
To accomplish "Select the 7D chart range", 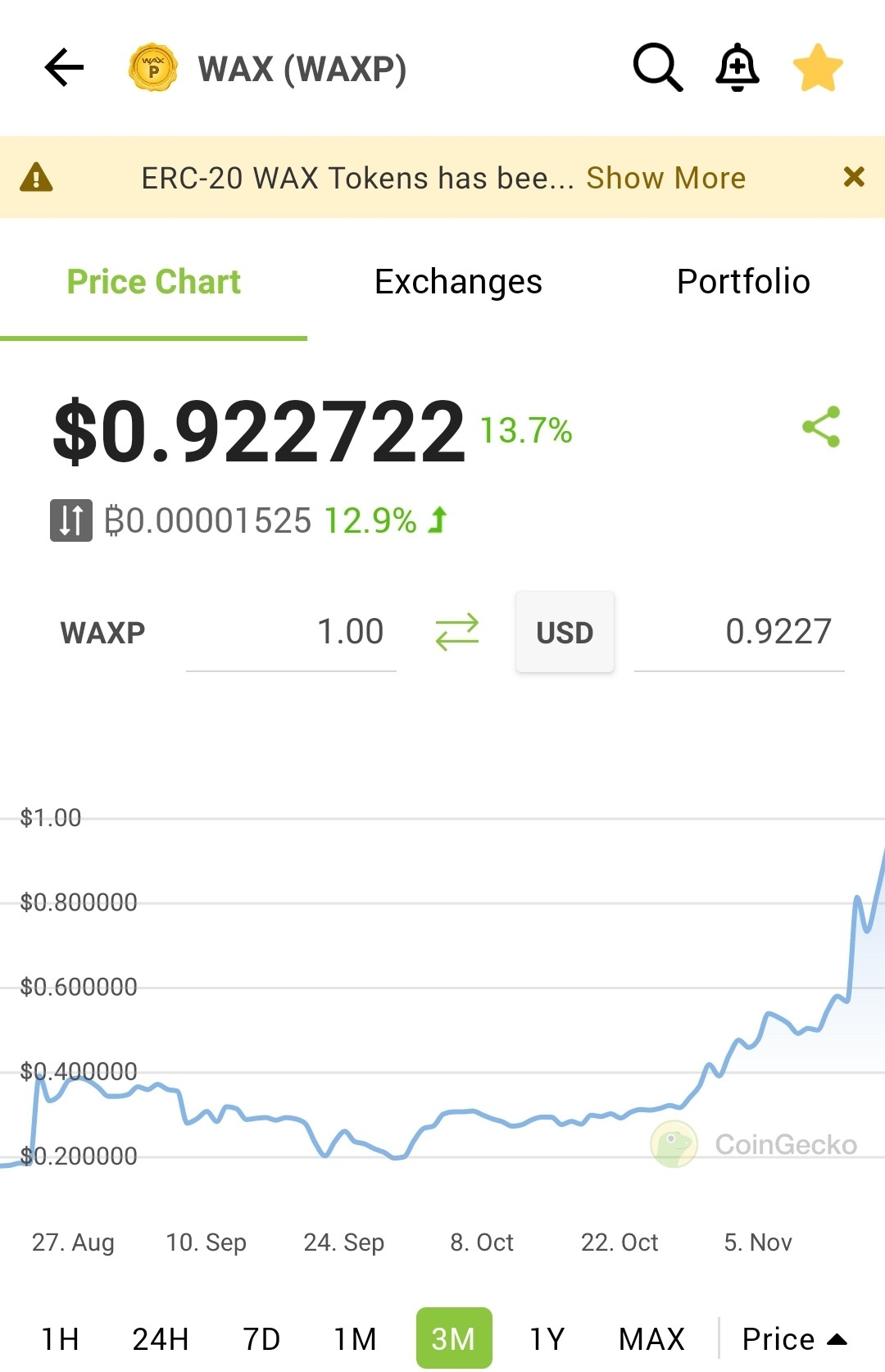I will click(x=261, y=1339).
